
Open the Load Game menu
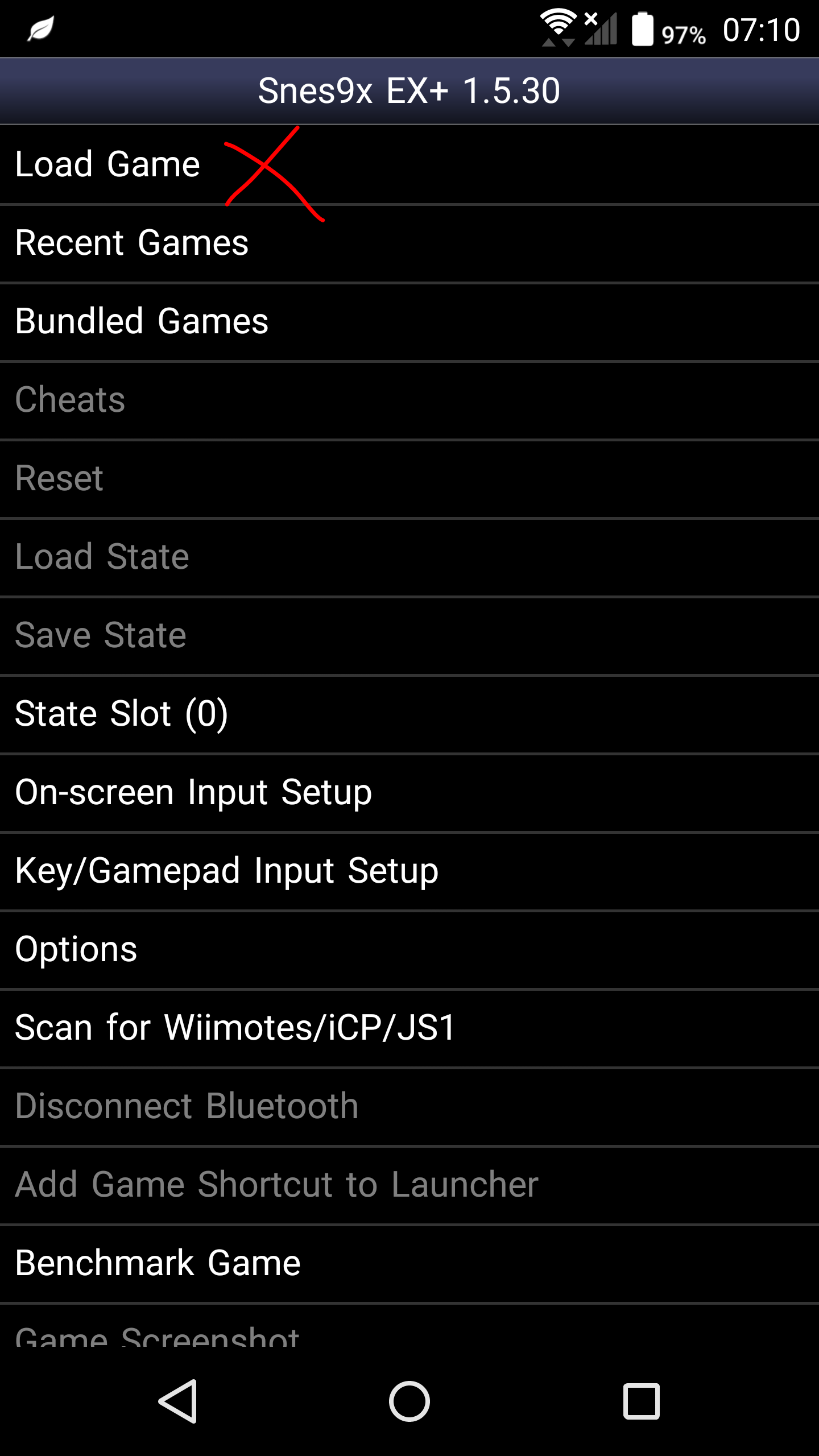tap(108, 164)
